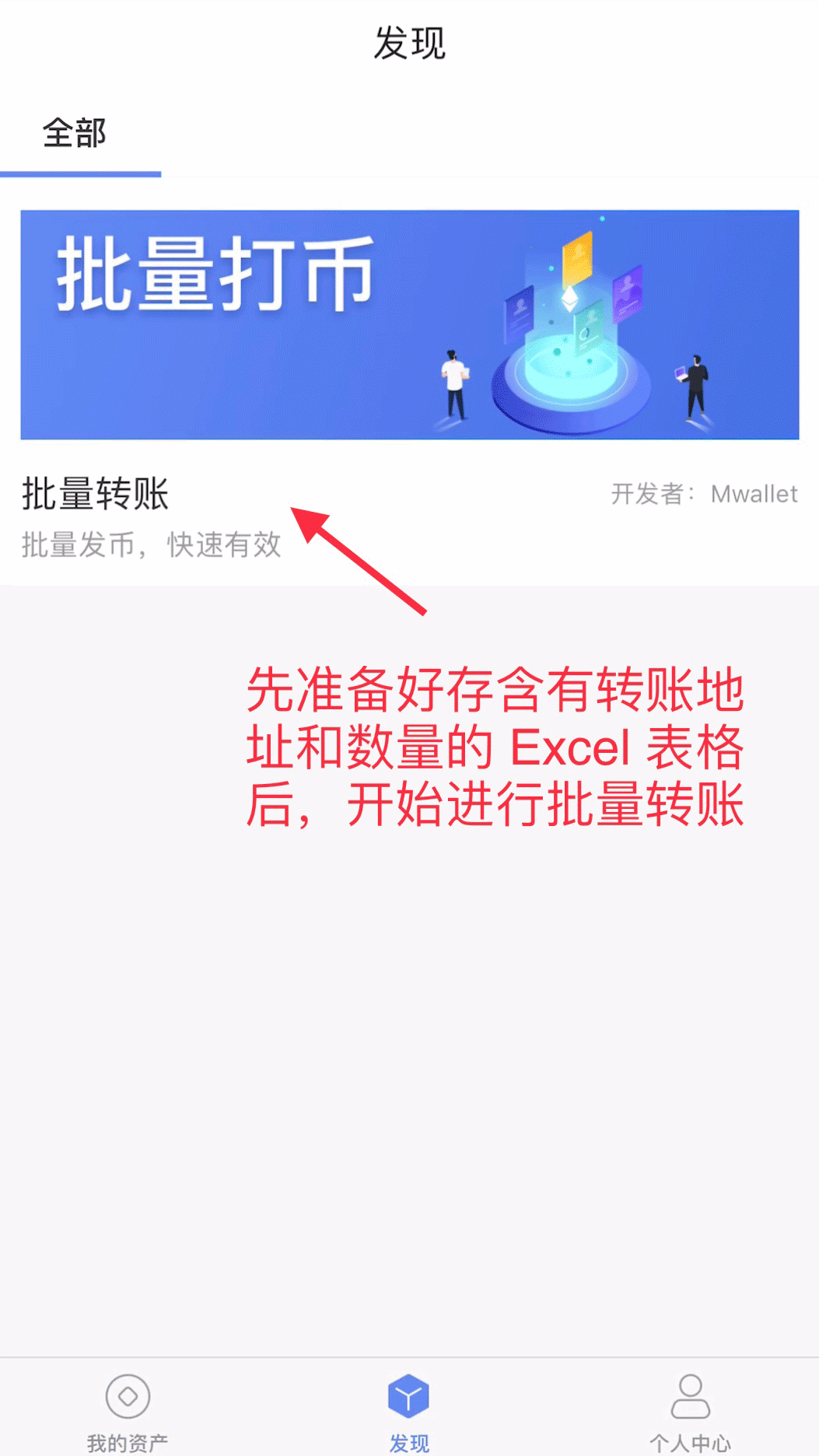Switch to the 我的资产 tab
The height and width of the screenshot is (1456, 819).
coord(128,1410)
